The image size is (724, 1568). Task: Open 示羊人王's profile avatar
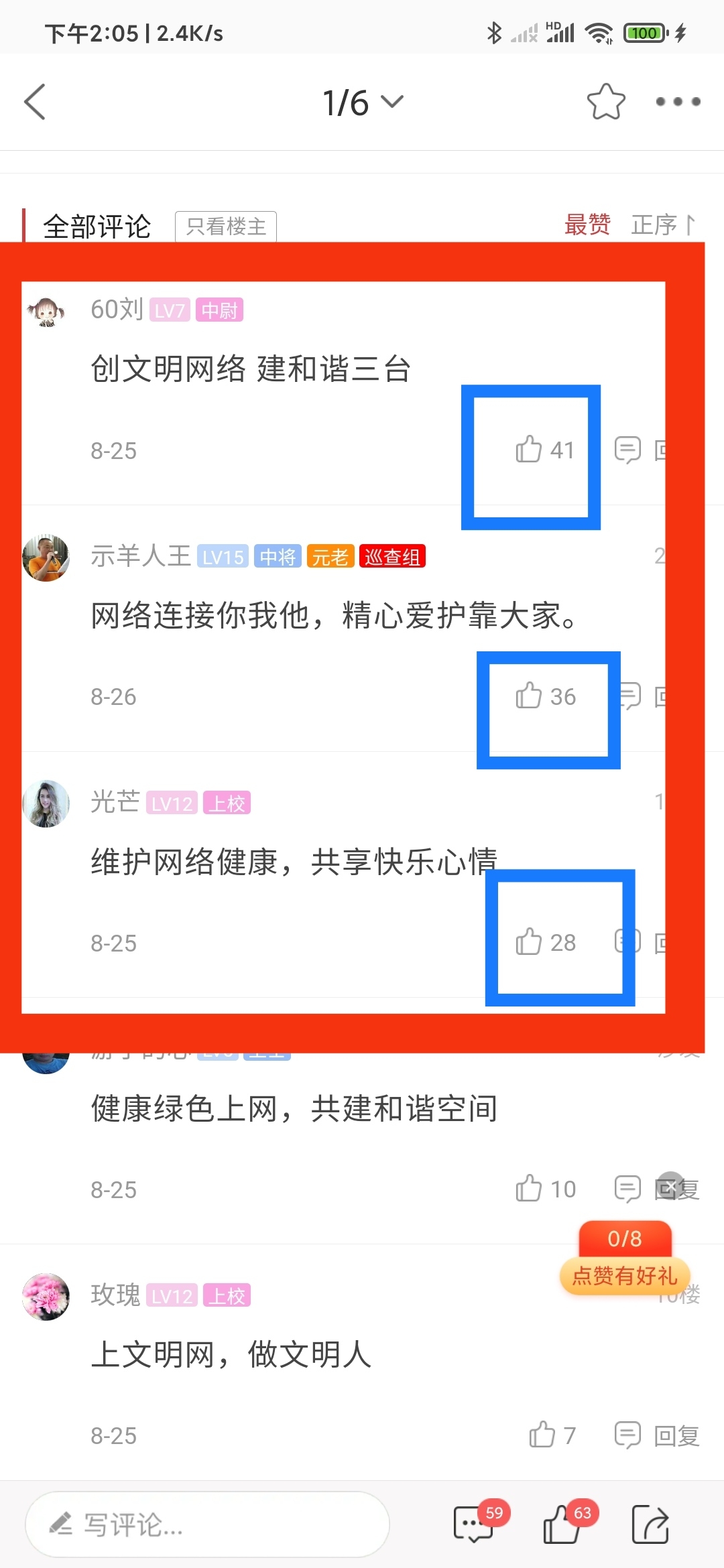46,558
